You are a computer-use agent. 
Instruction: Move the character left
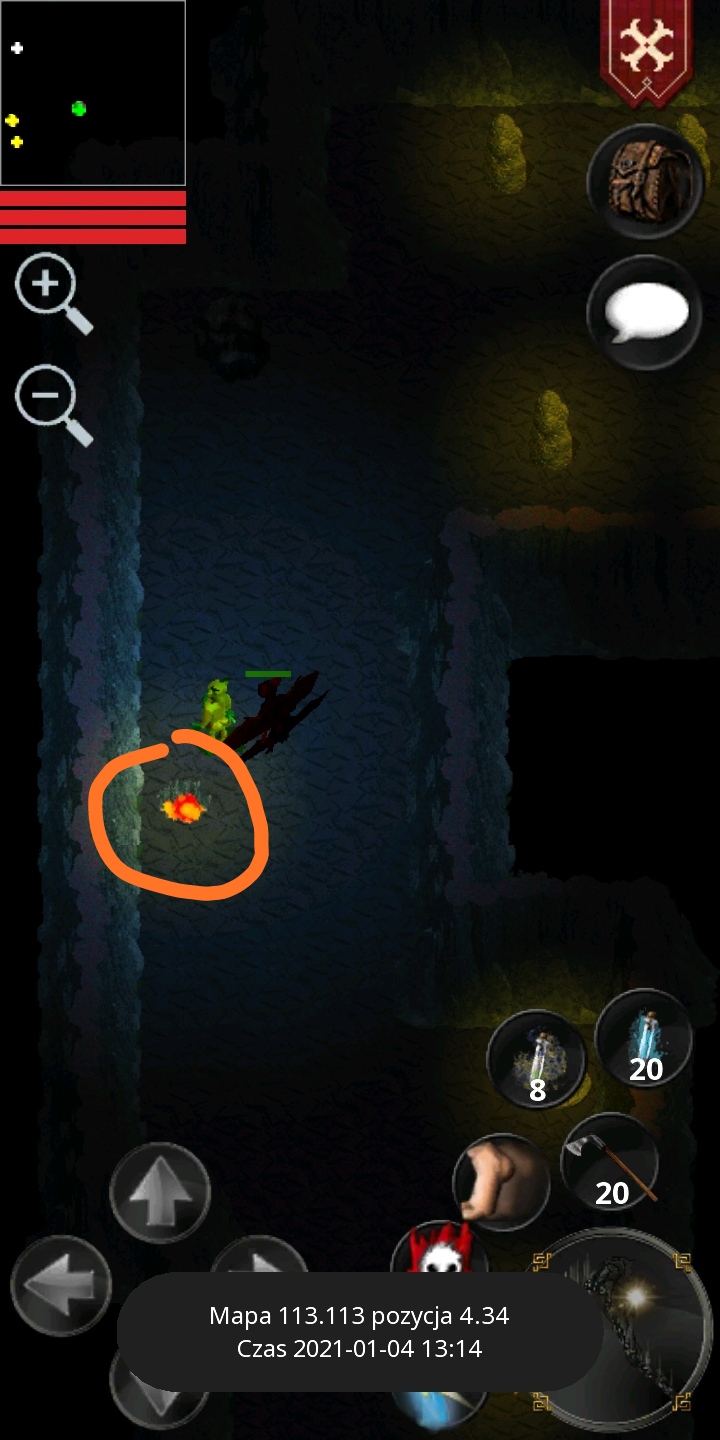coord(60,1283)
